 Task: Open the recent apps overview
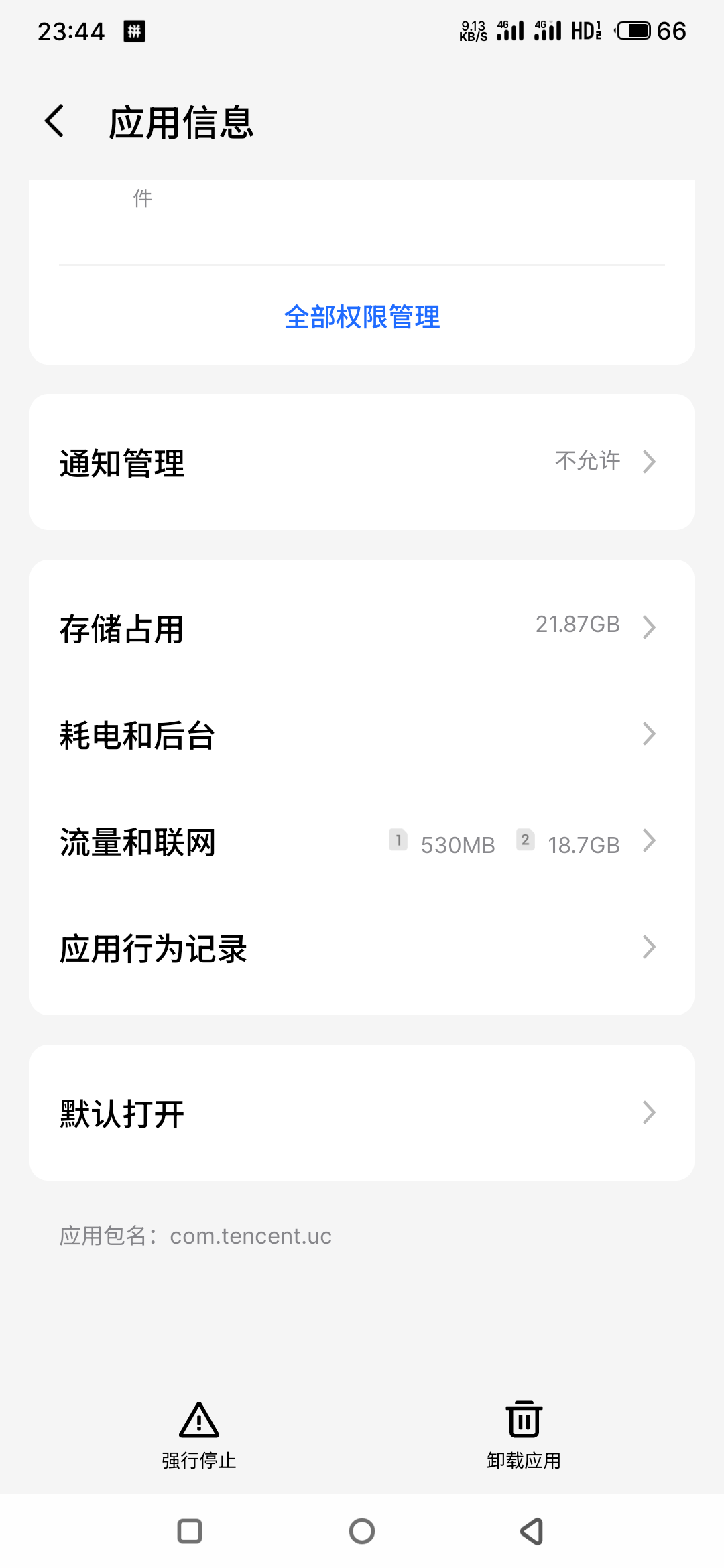[190, 1531]
